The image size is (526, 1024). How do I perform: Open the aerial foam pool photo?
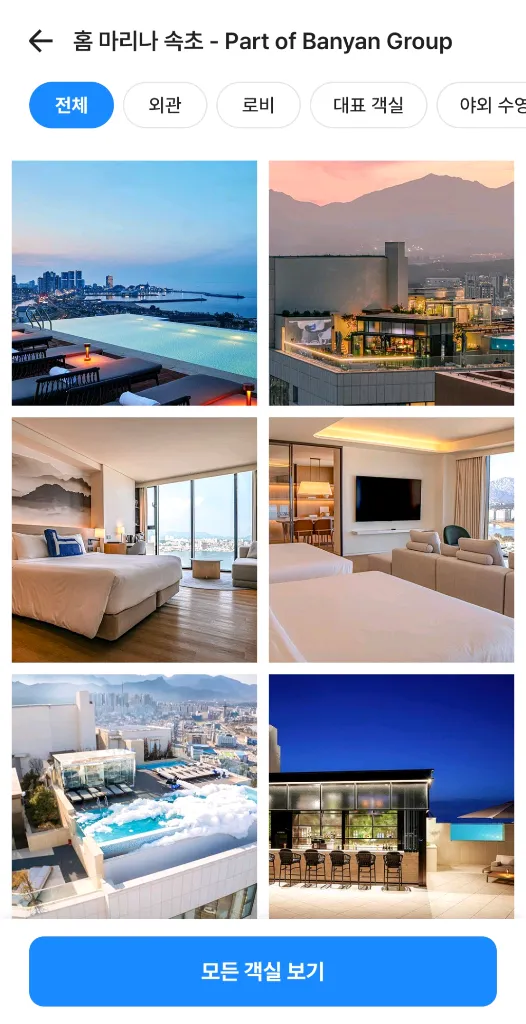pos(135,797)
